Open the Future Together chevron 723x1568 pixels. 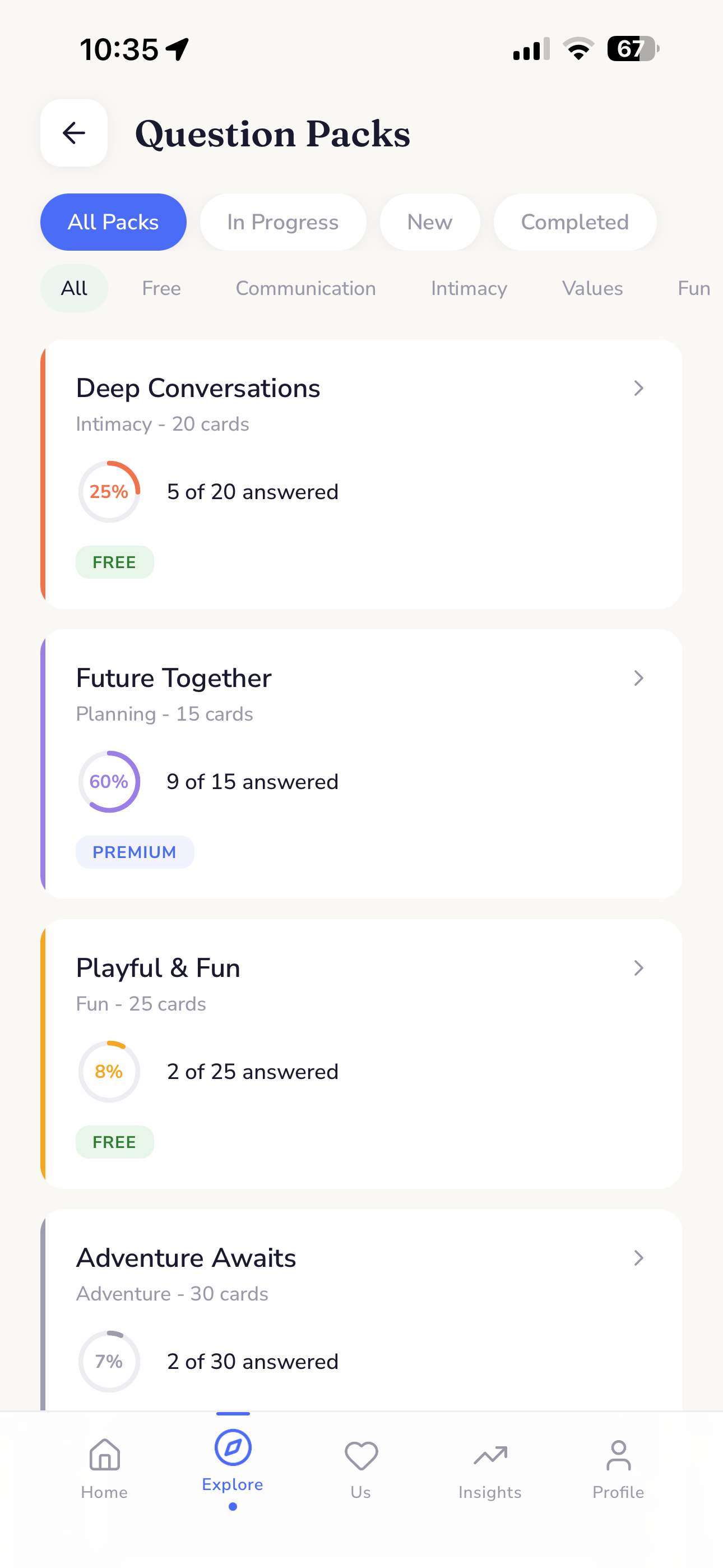[638, 677]
